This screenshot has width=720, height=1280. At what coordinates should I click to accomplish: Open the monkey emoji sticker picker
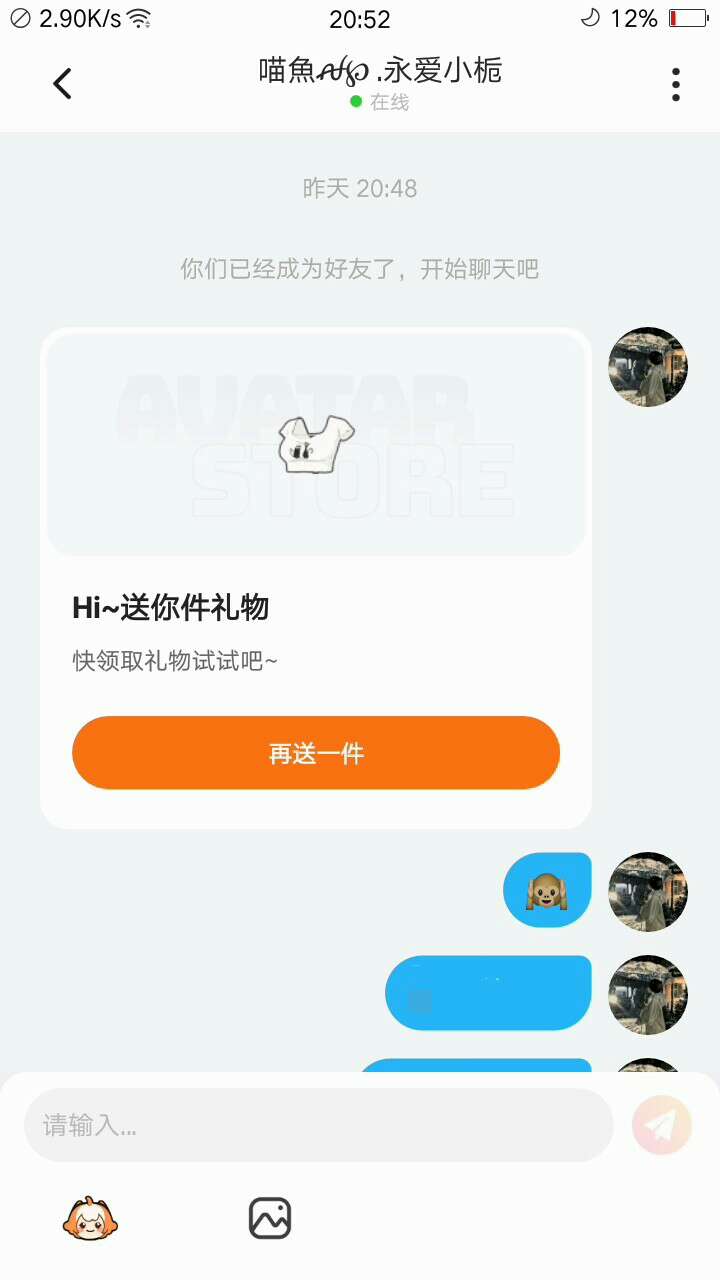(x=90, y=1218)
